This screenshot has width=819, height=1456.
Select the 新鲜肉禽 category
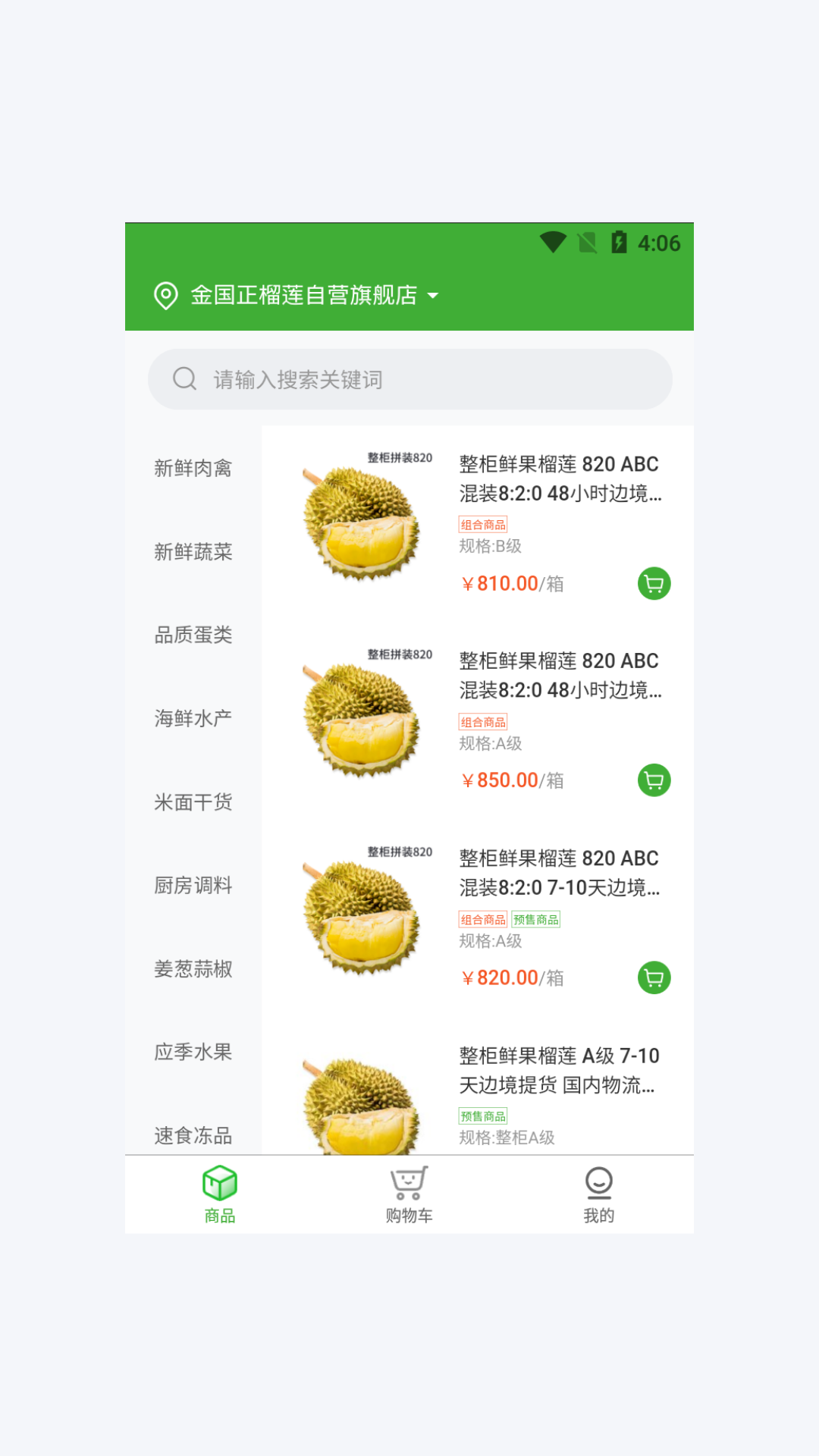193,469
